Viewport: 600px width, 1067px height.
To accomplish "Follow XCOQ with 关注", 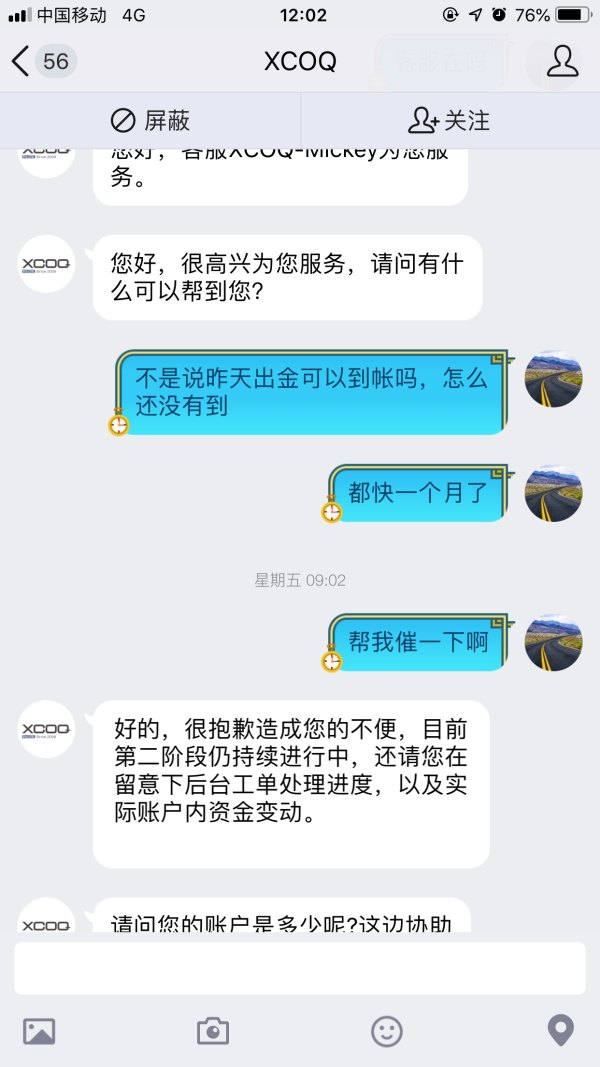I will pos(449,121).
